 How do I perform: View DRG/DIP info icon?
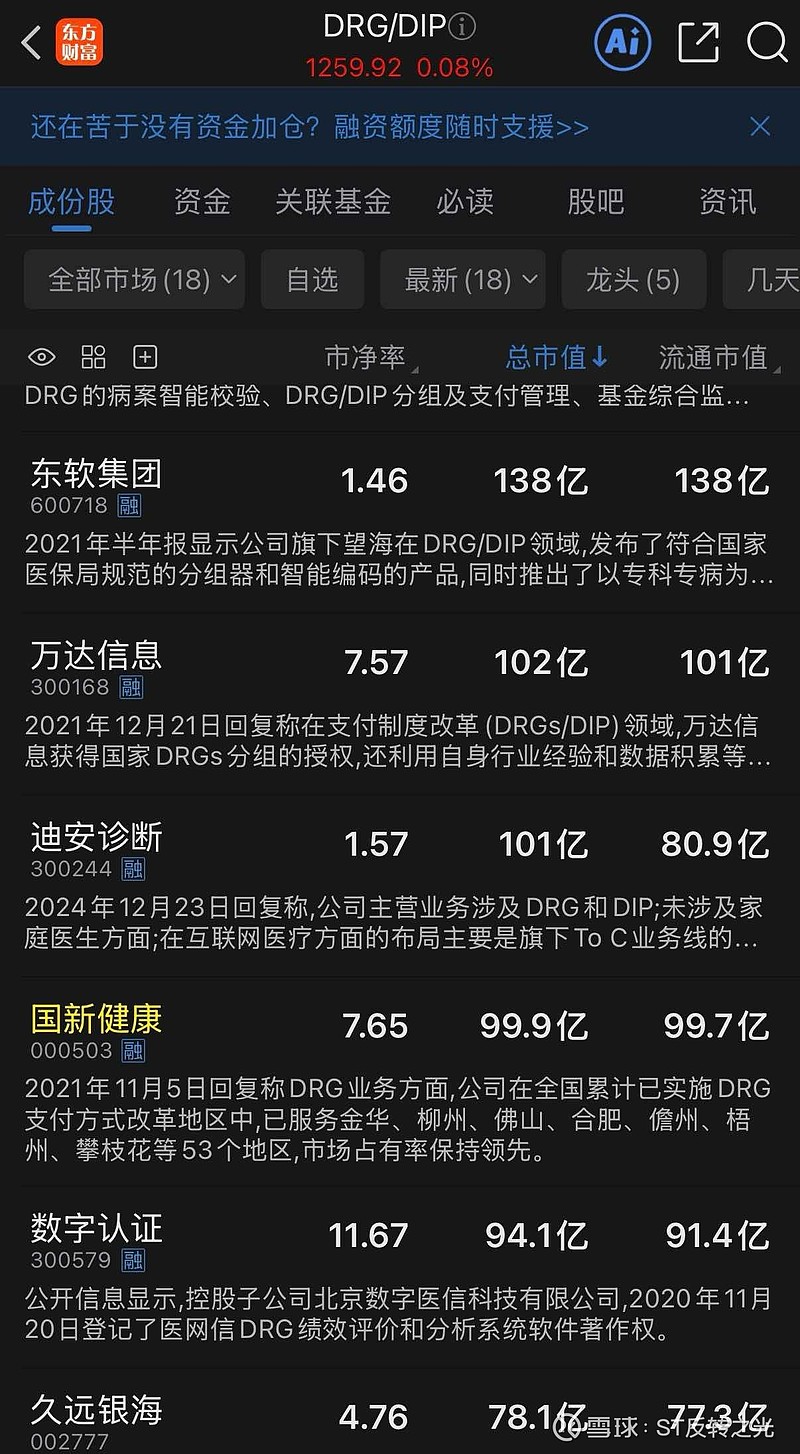pyautogui.click(x=462, y=26)
